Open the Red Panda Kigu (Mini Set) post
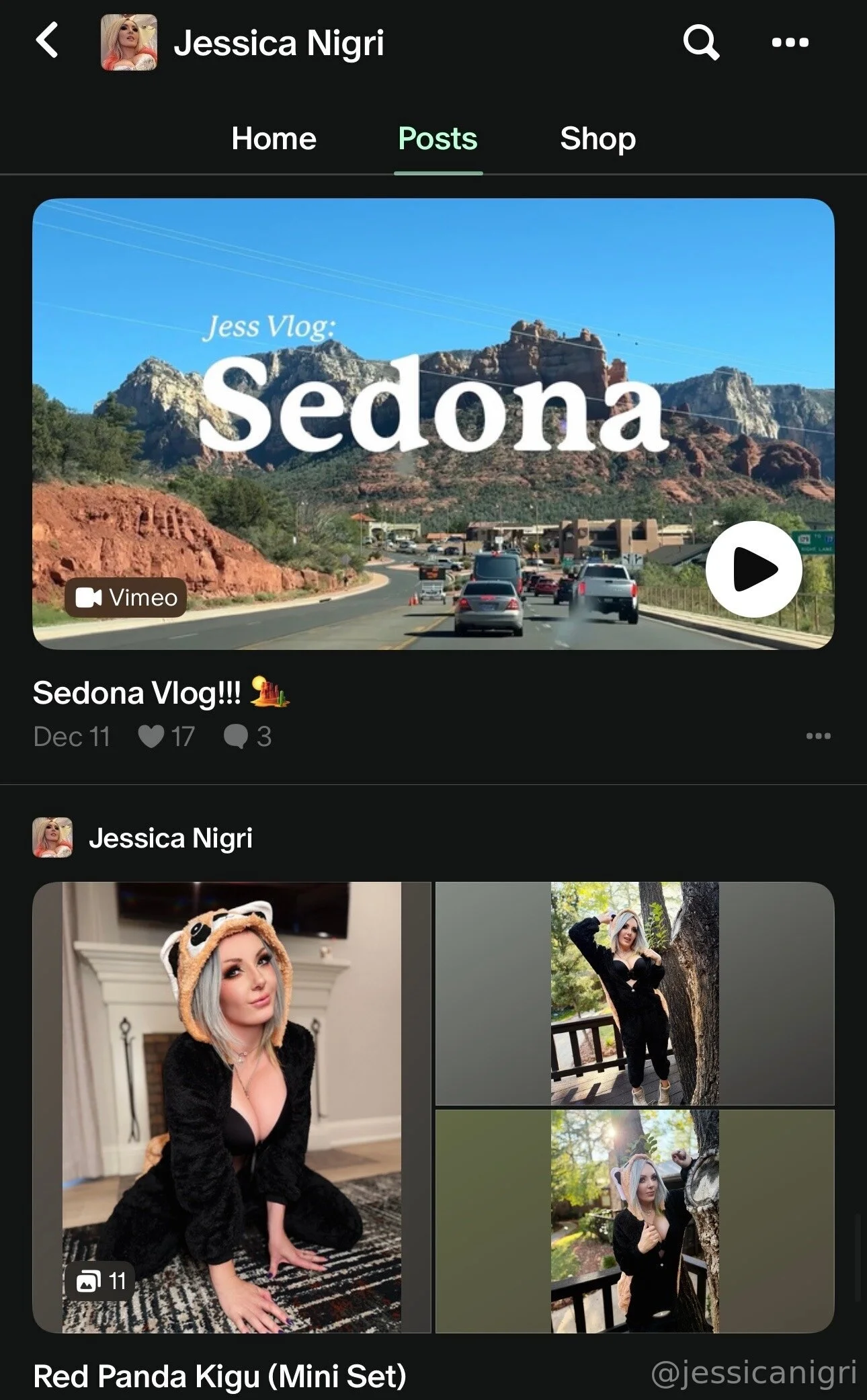867x1400 pixels. click(x=220, y=1376)
